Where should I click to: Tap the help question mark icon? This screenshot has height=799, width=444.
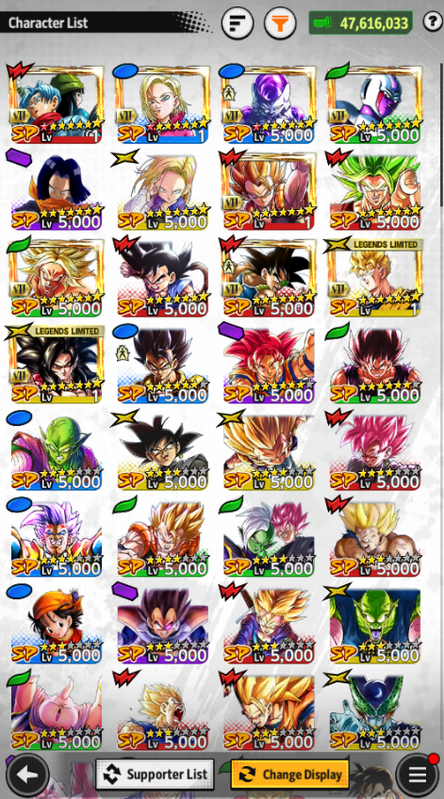coord(433,22)
